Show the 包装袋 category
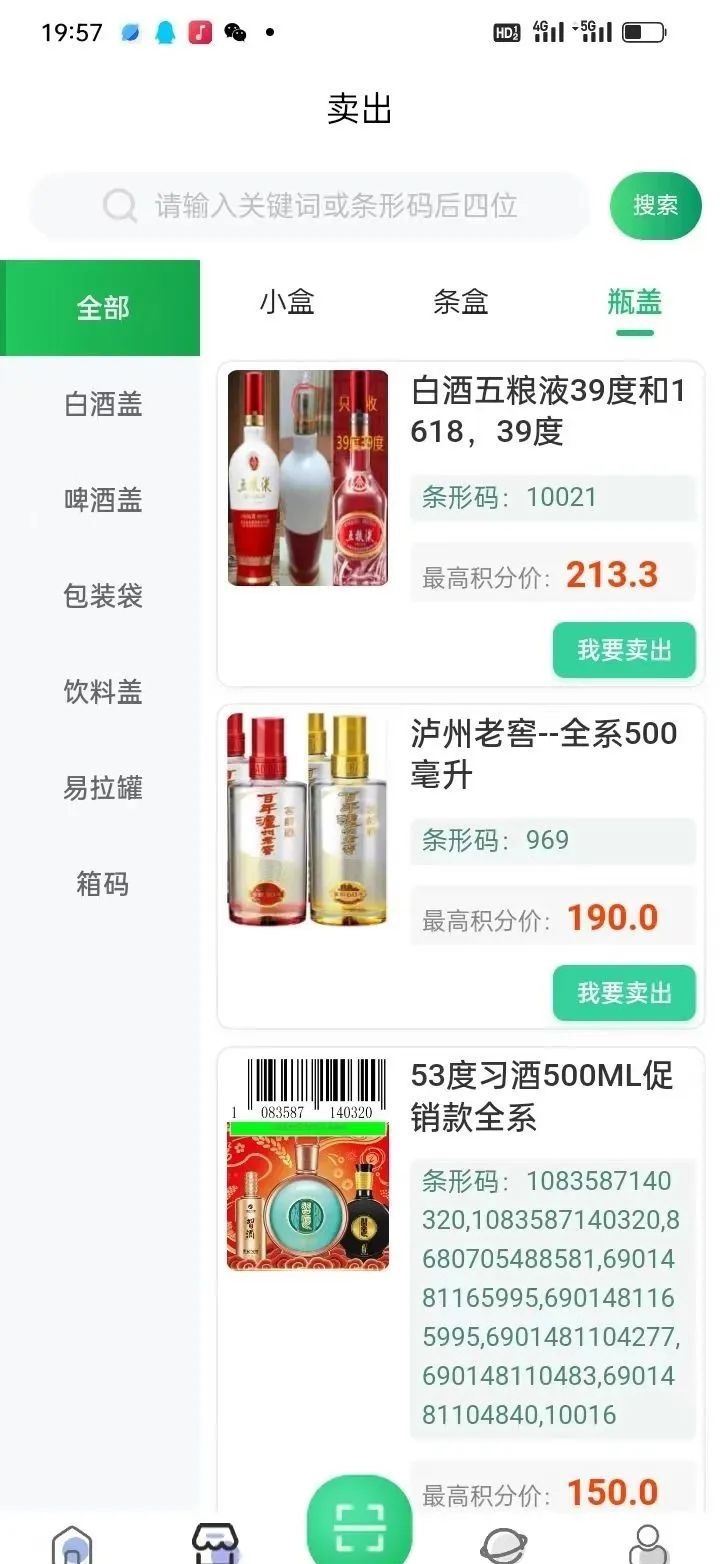Viewport: 720px width, 1564px height. (102, 596)
